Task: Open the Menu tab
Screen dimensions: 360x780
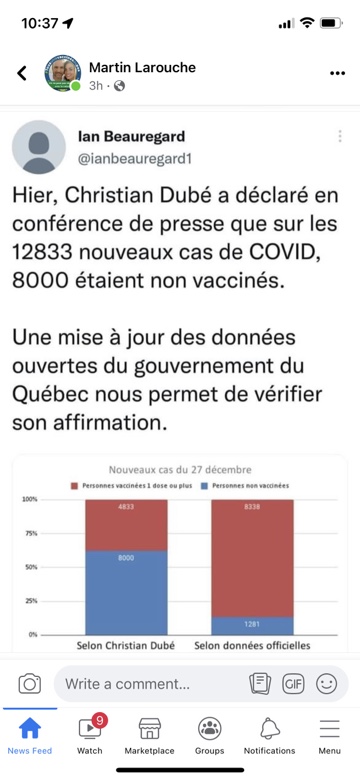Action: tap(329, 735)
